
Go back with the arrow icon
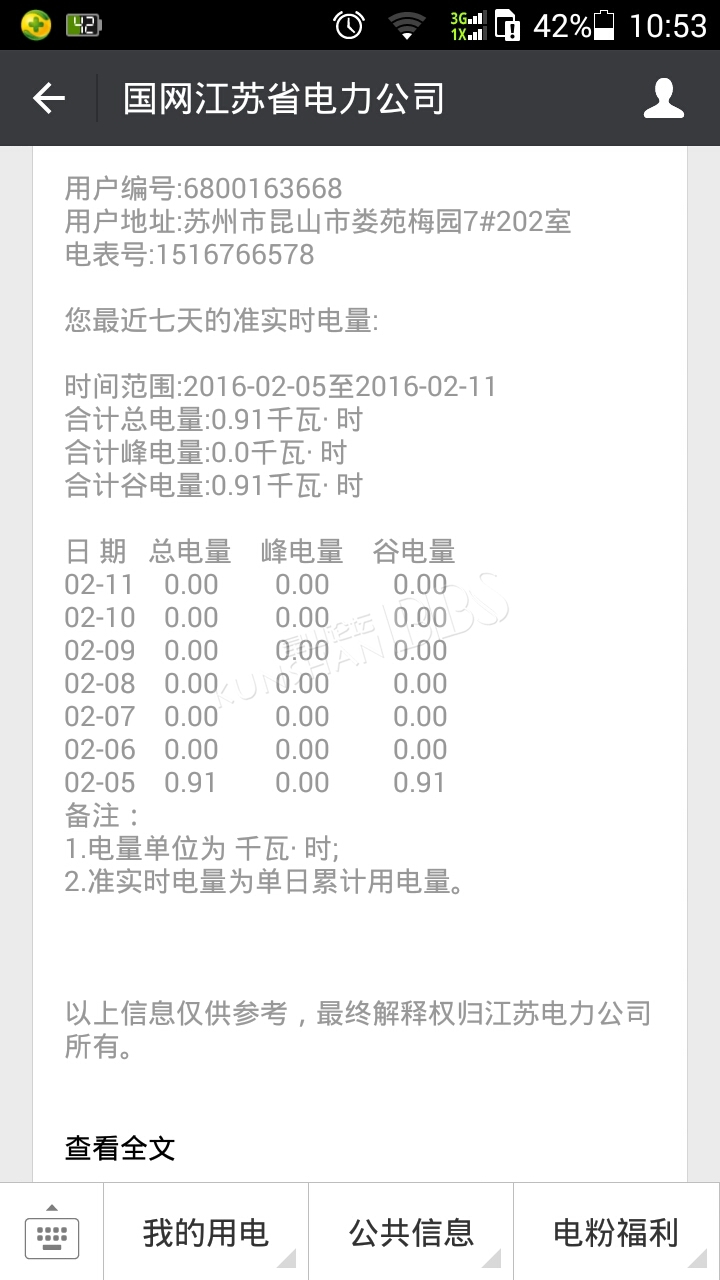click(x=49, y=98)
